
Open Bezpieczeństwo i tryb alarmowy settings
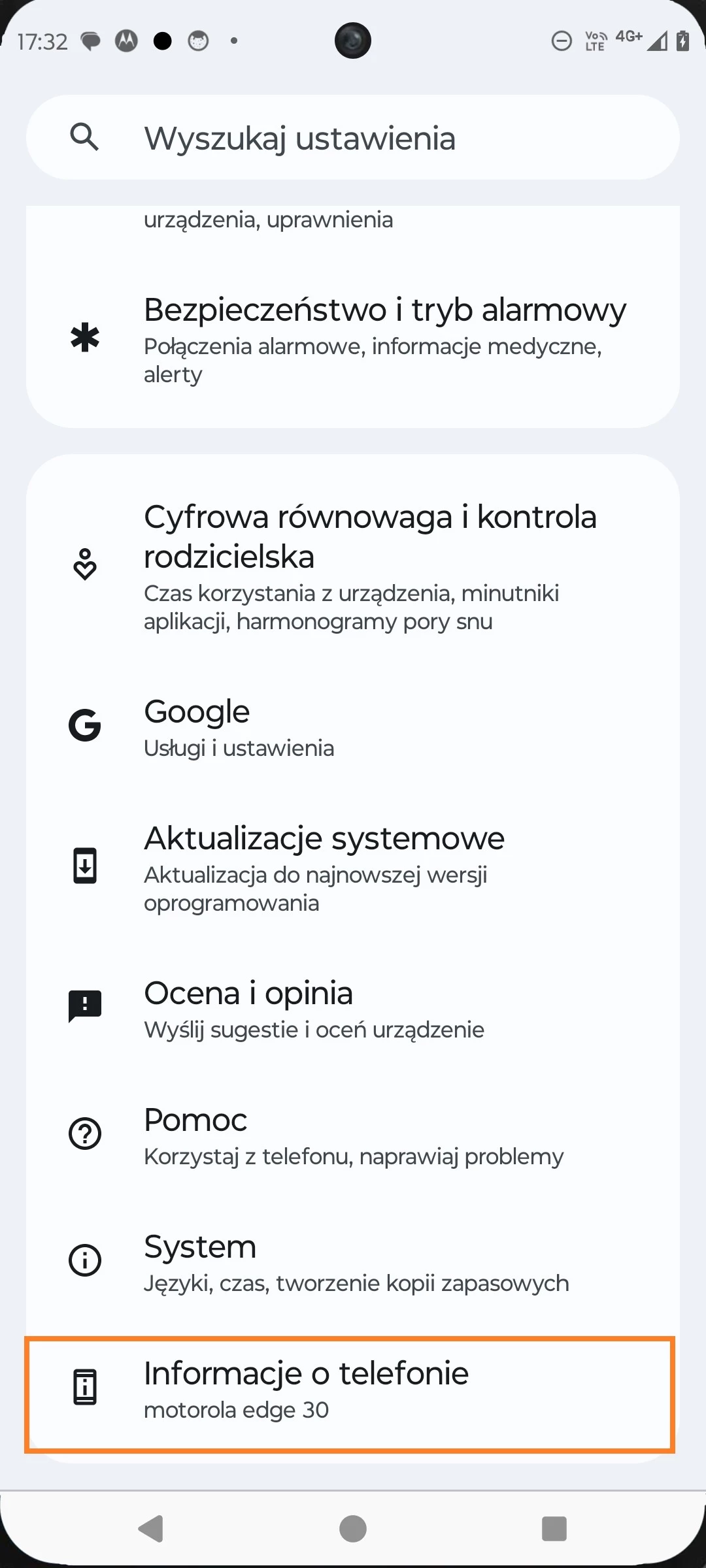tap(353, 338)
